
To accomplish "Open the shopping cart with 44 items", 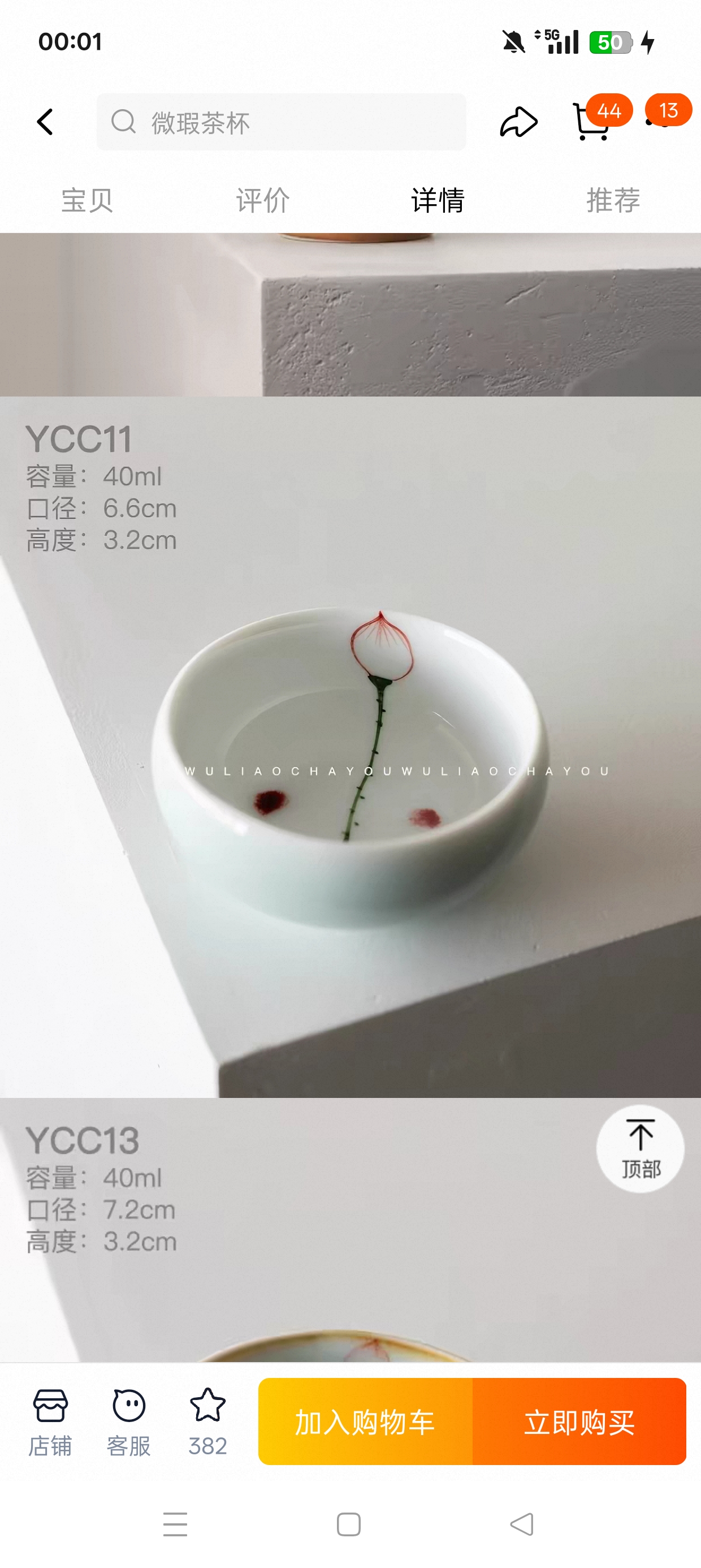I will click(x=591, y=122).
